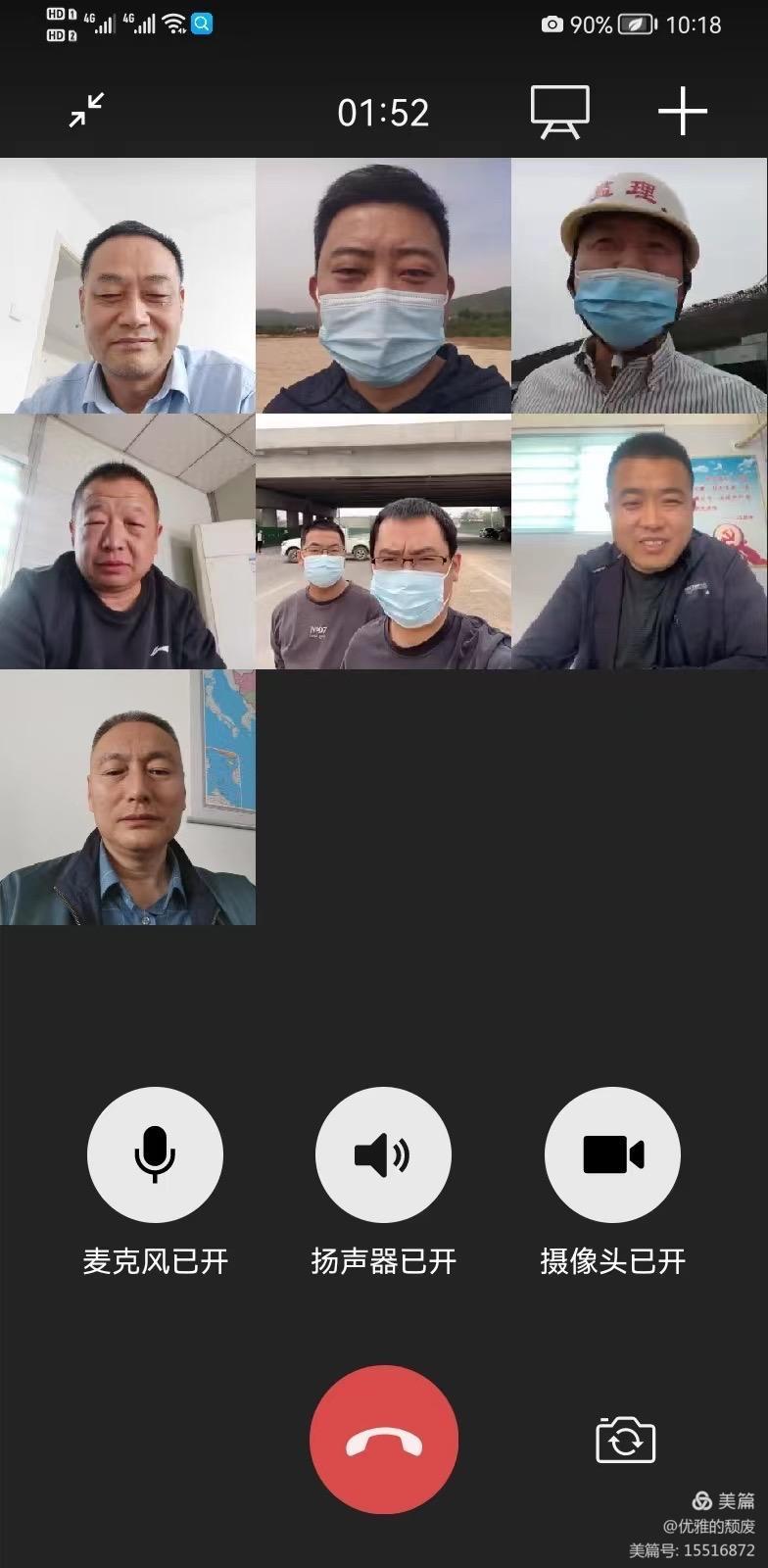Minimize the video call window

87,110
